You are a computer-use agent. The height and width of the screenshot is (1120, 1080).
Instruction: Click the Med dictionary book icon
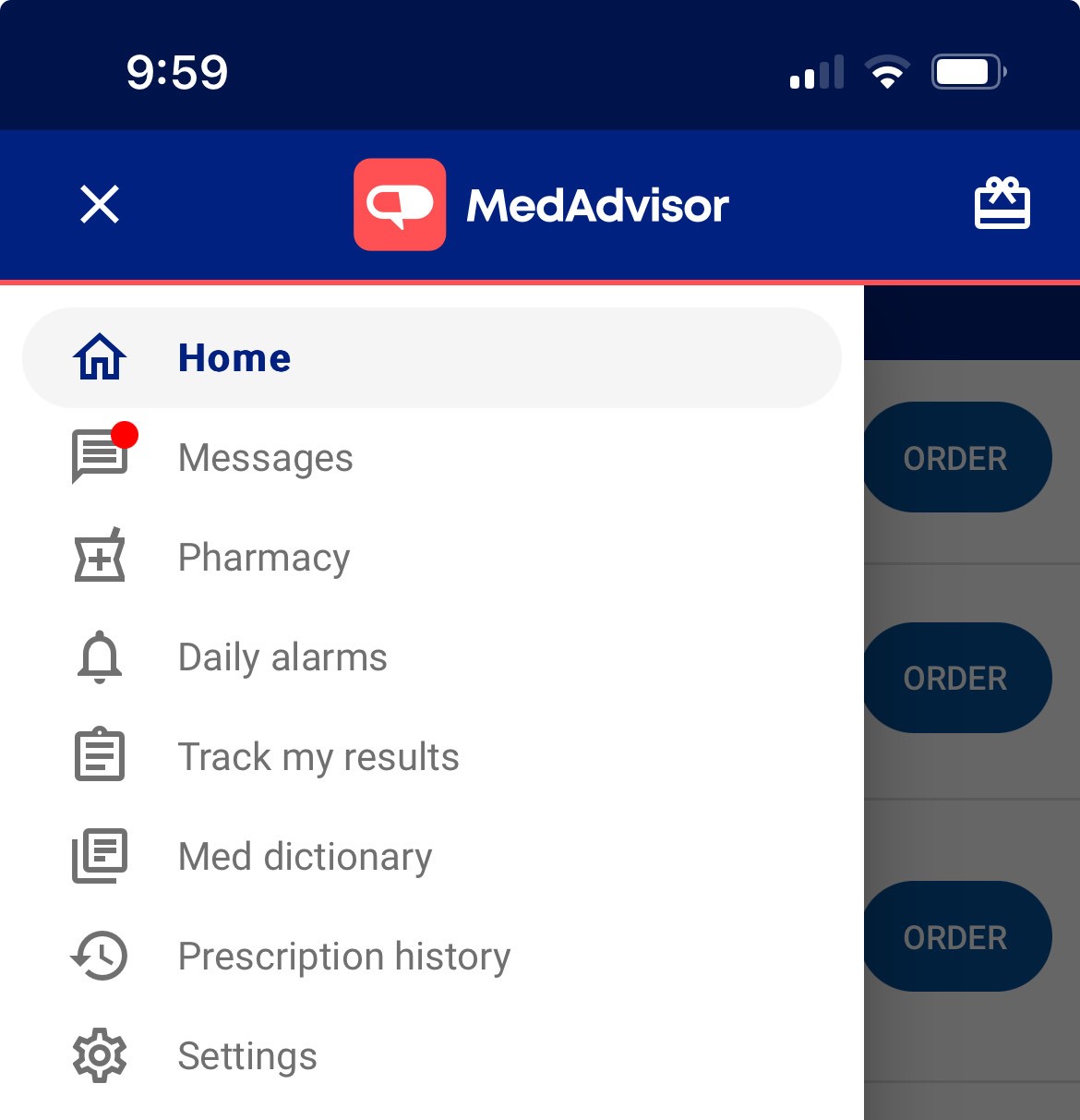coord(99,856)
